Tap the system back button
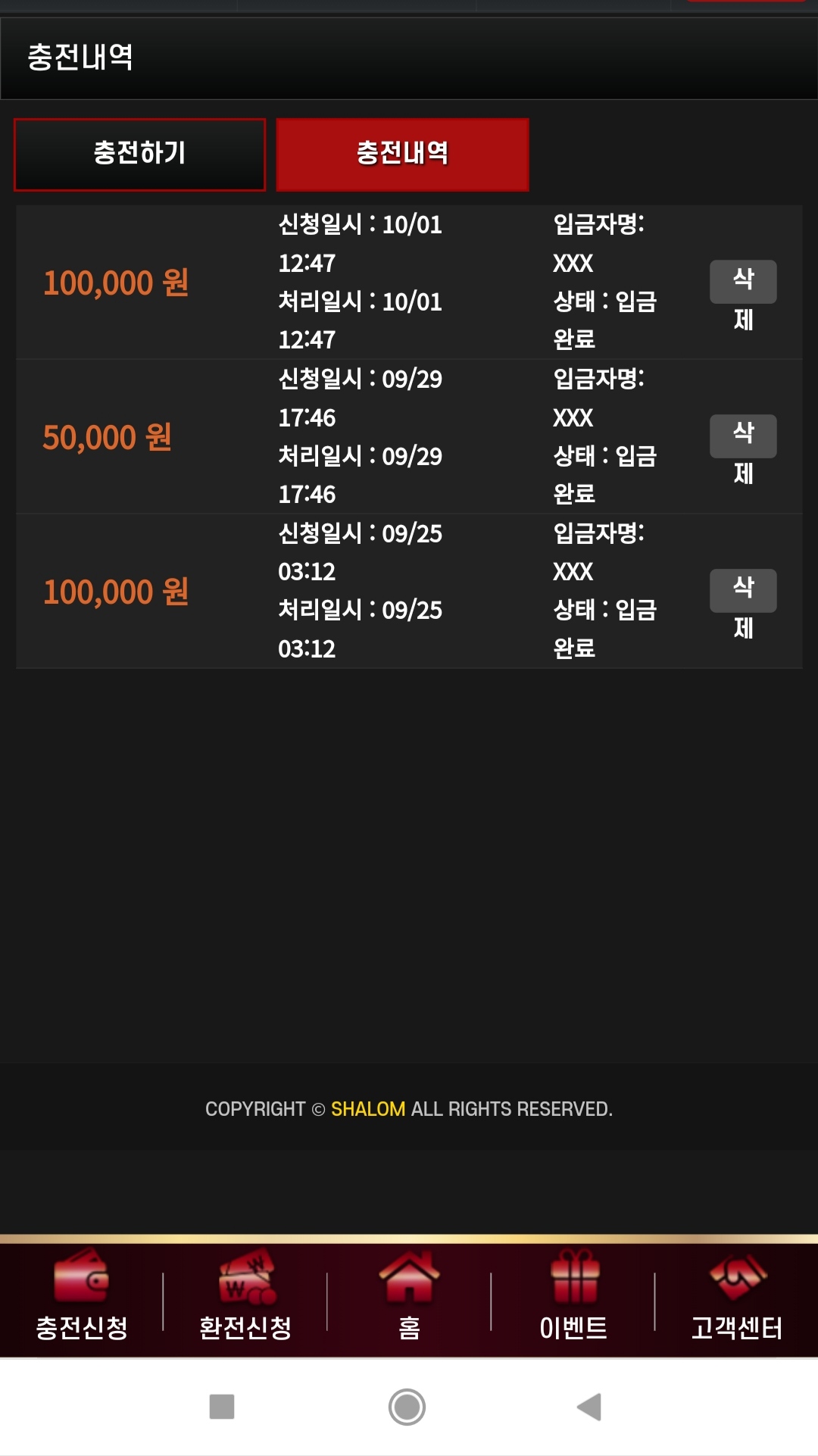Screen dimensions: 818x1456 click(589, 1407)
